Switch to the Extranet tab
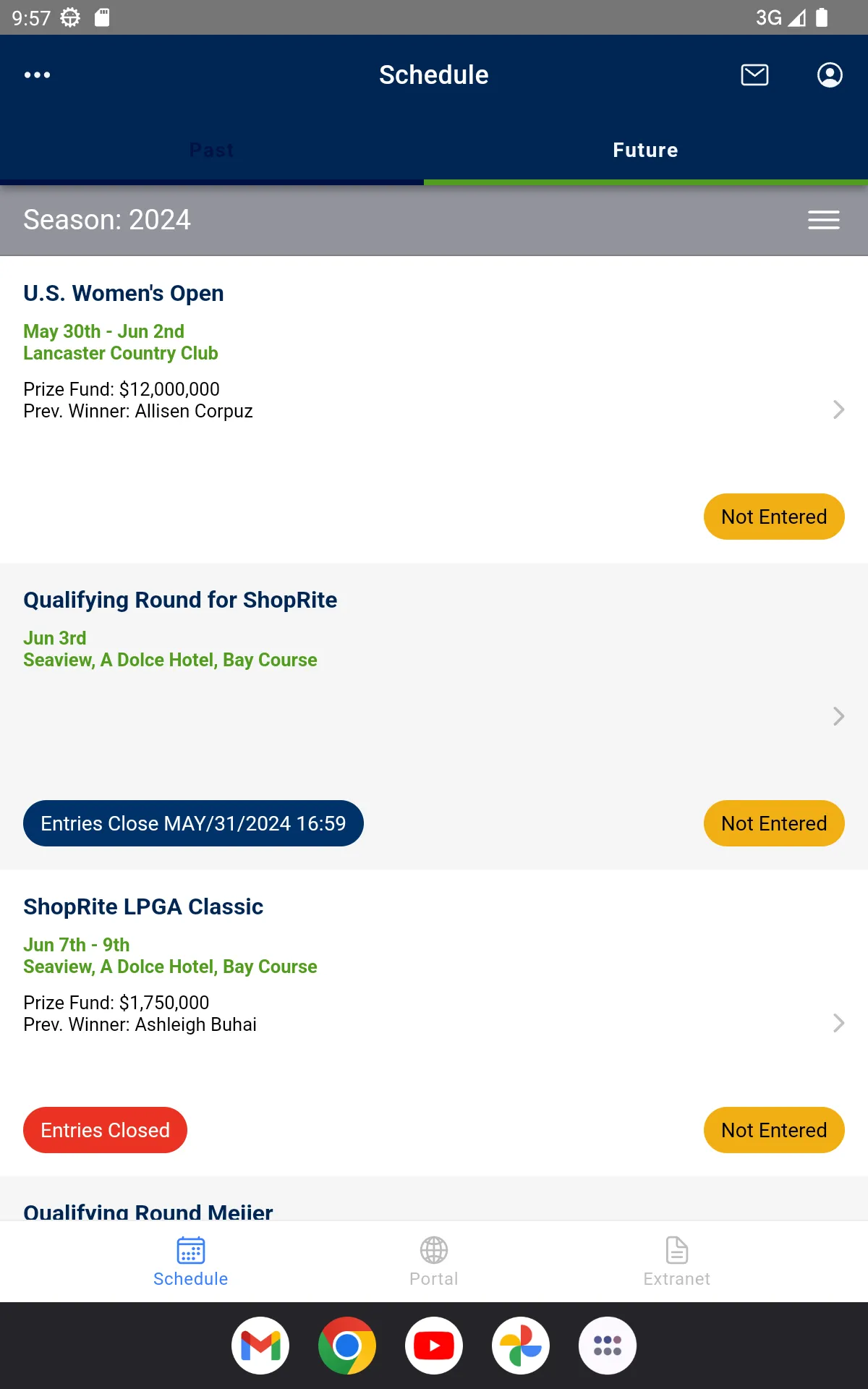Image resolution: width=868 pixels, height=1389 pixels. coord(676,1262)
